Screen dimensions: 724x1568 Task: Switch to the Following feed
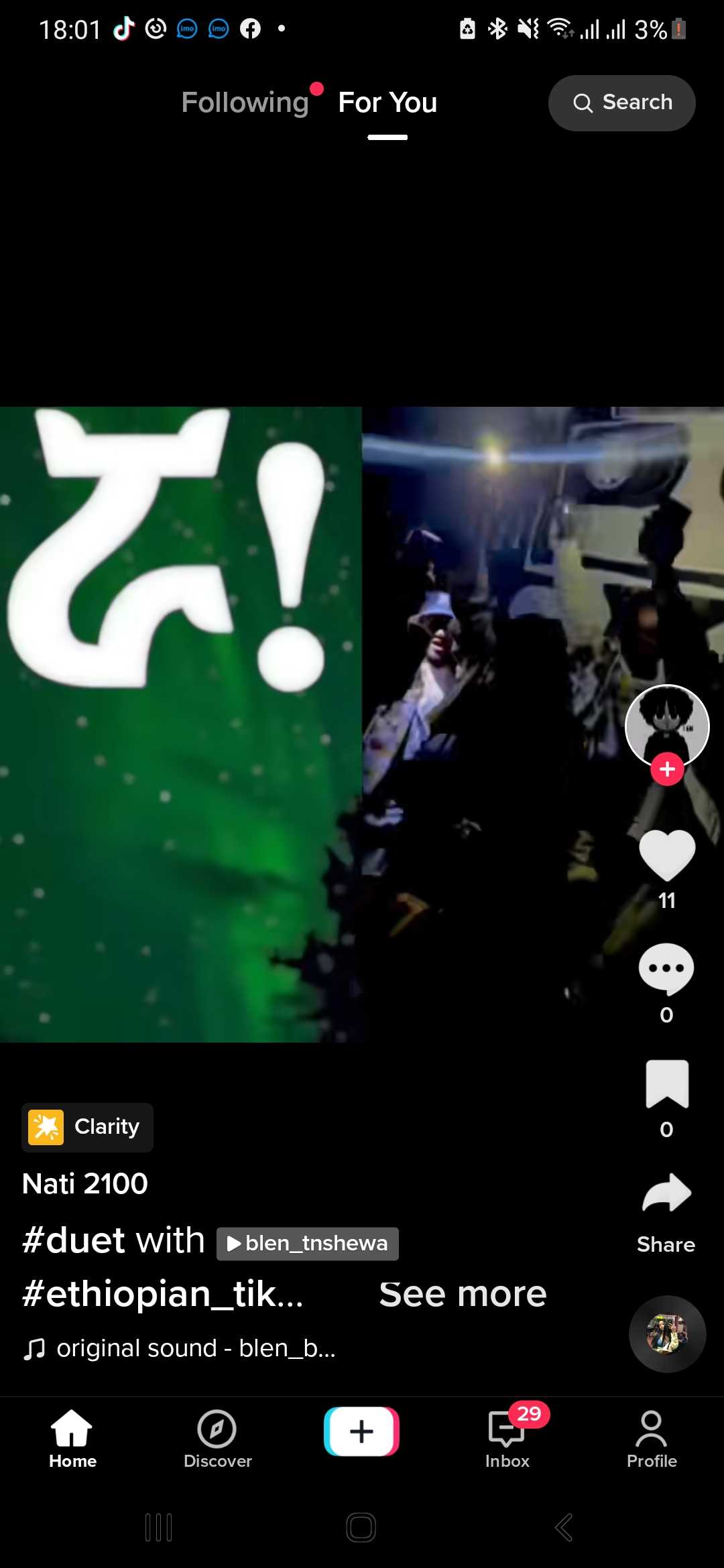click(x=245, y=103)
